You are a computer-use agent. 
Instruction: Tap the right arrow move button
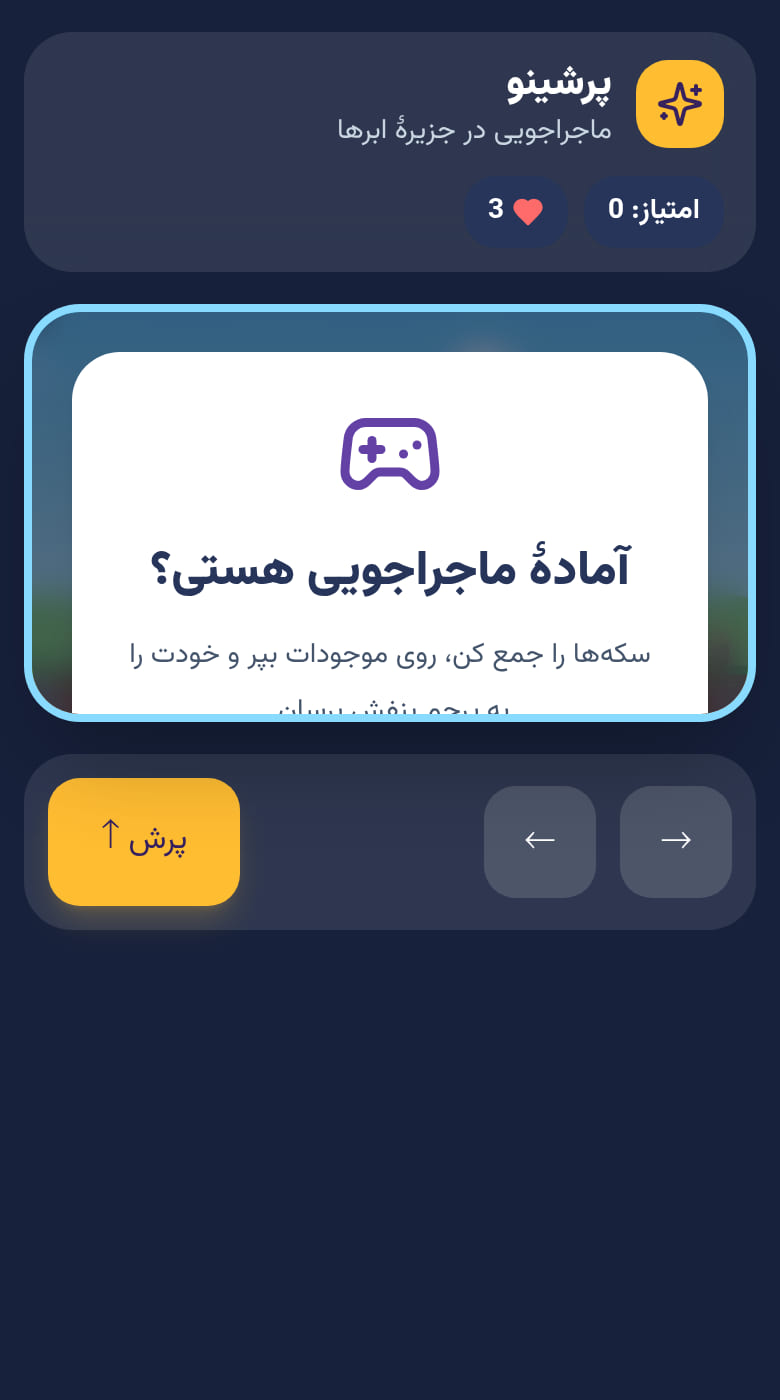pos(676,842)
